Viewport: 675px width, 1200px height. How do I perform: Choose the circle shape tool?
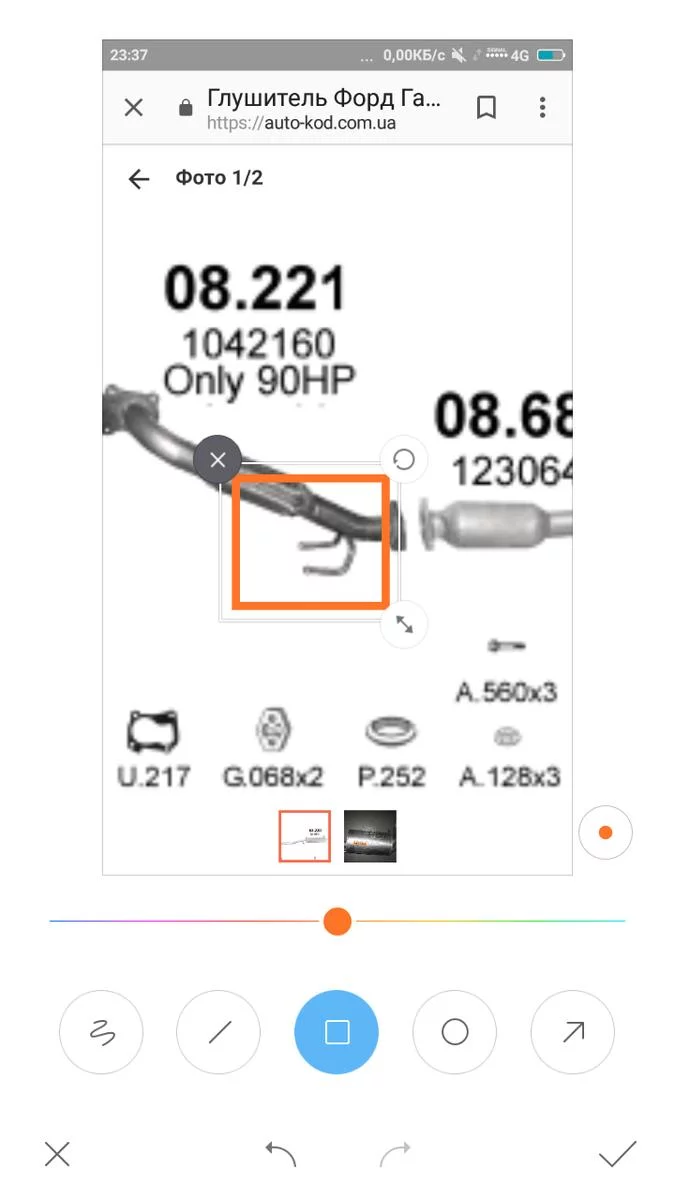point(455,1031)
